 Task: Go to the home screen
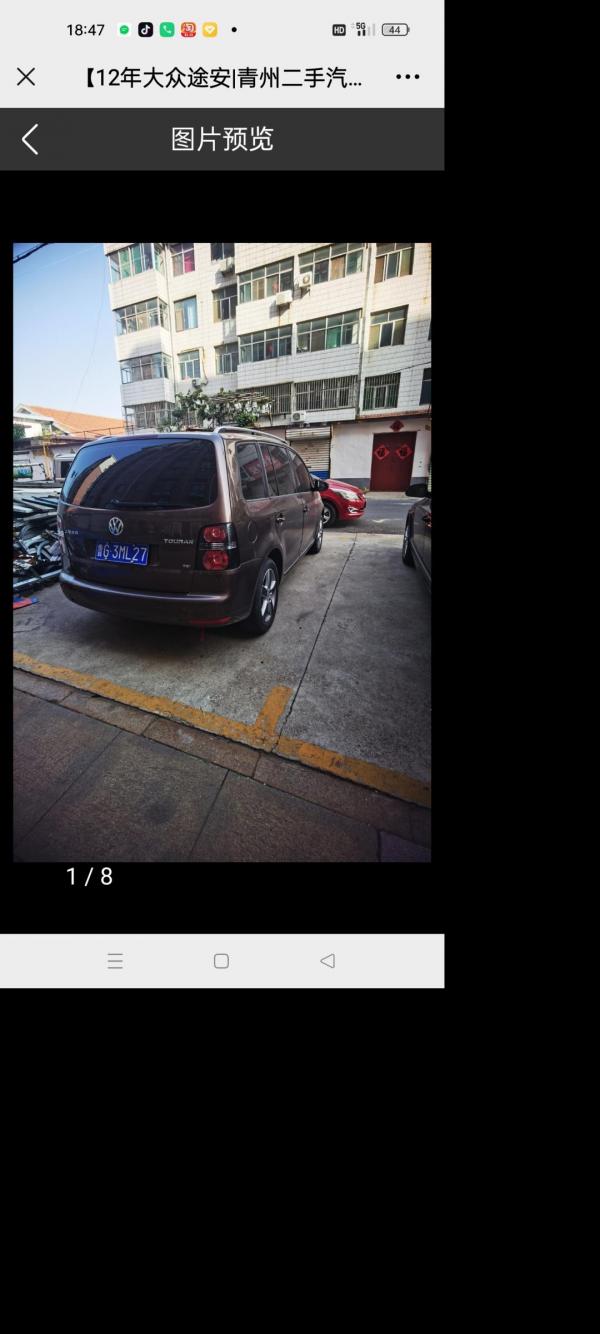point(221,961)
